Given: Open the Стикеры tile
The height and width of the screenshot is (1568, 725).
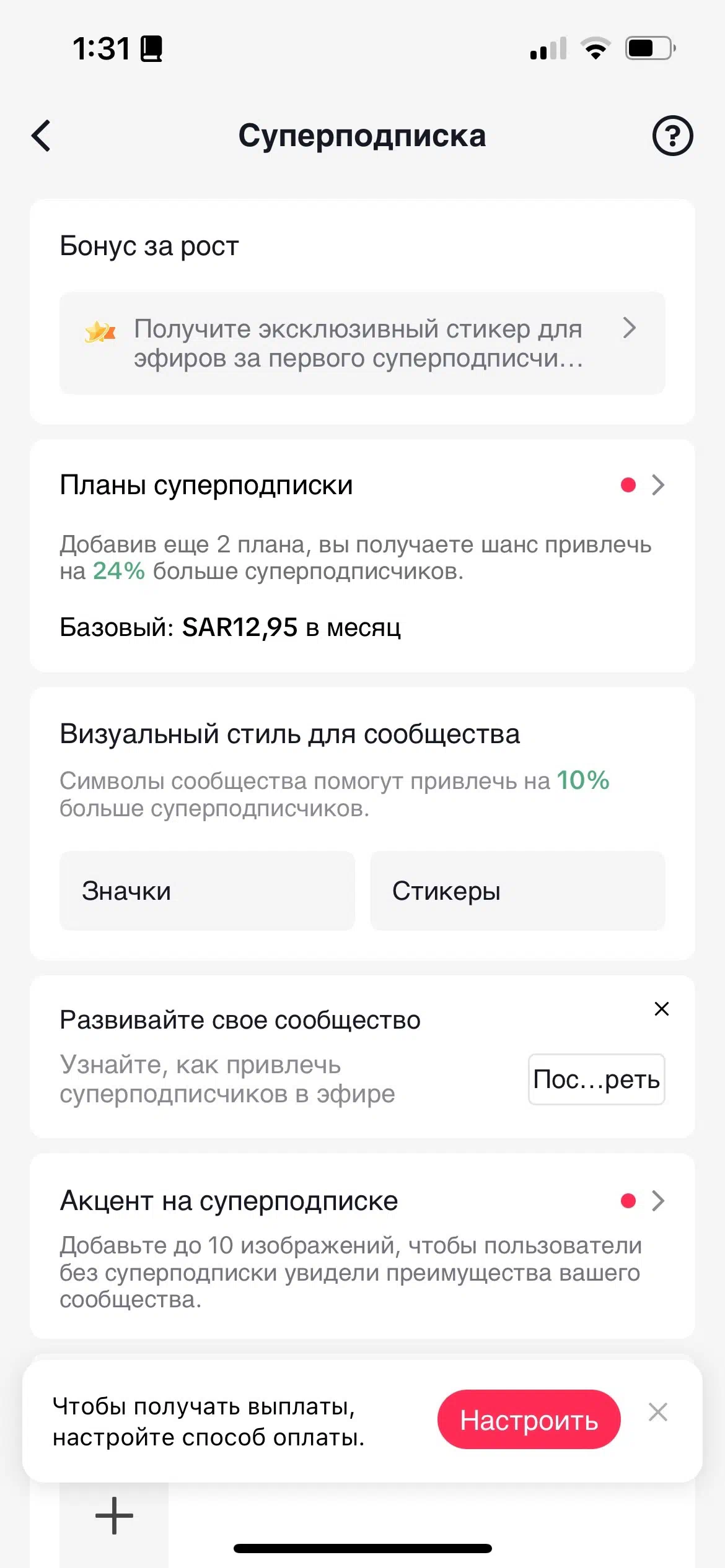Looking at the screenshot, I should click(x=517, y=891).
